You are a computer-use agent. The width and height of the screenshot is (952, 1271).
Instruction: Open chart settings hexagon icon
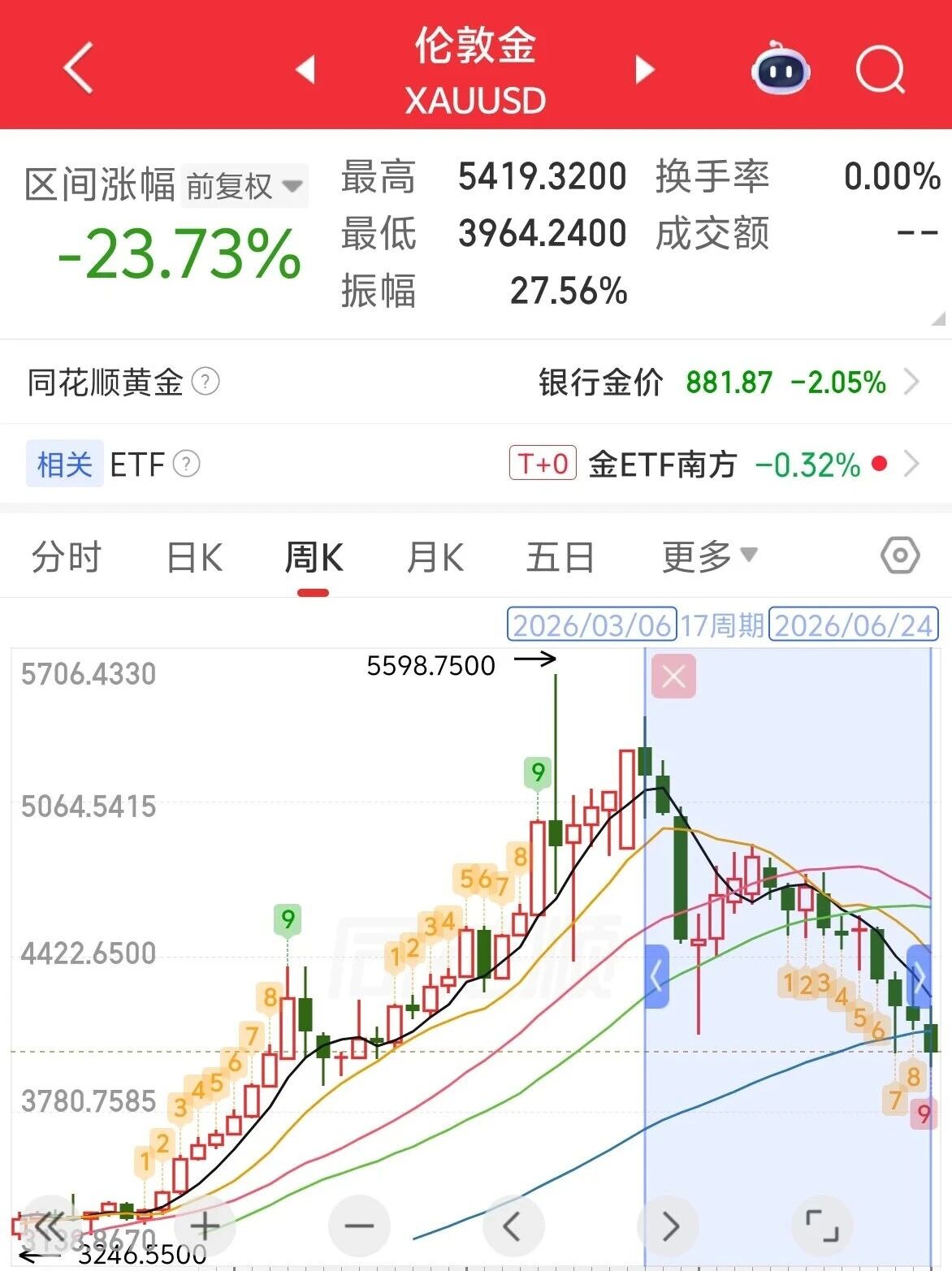[900, 556]
